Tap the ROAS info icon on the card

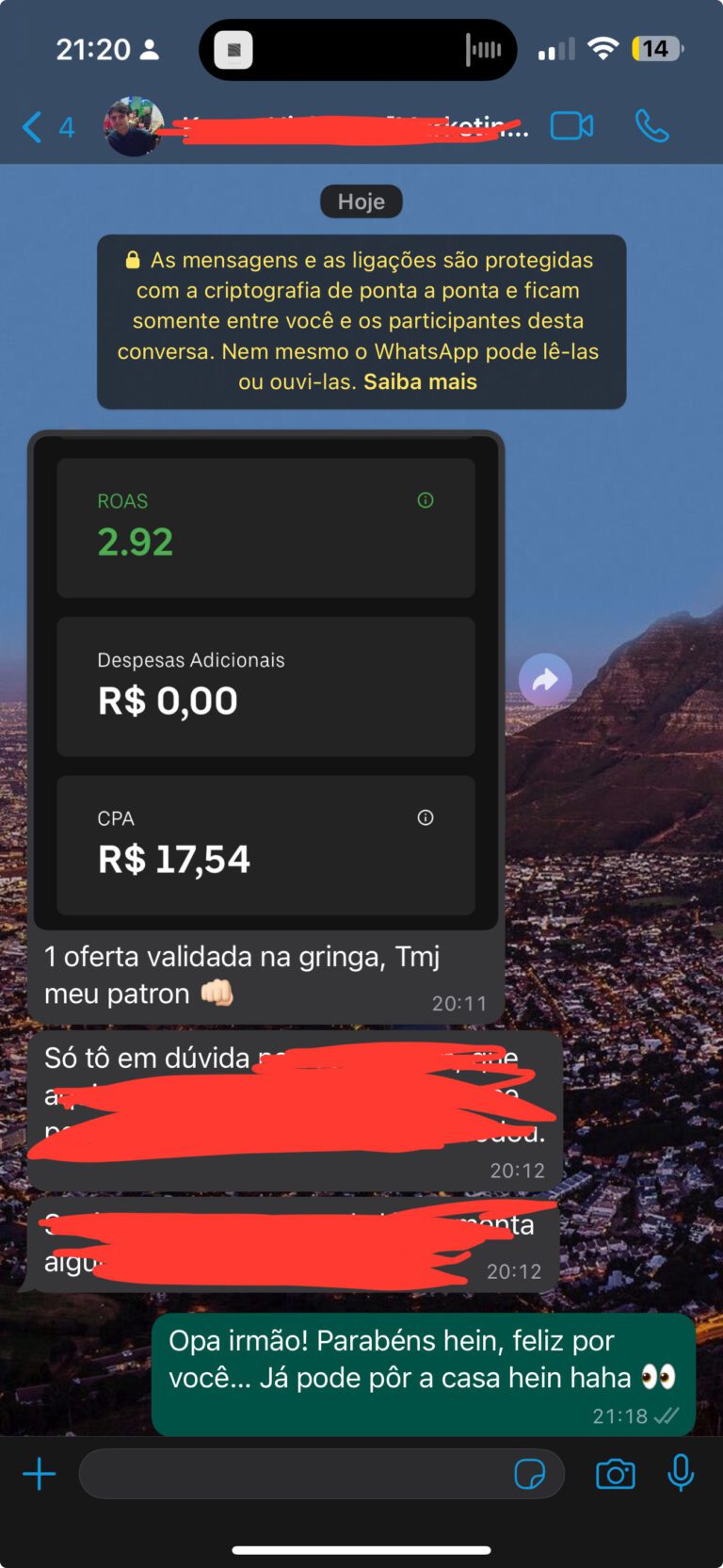click(425, 500)
